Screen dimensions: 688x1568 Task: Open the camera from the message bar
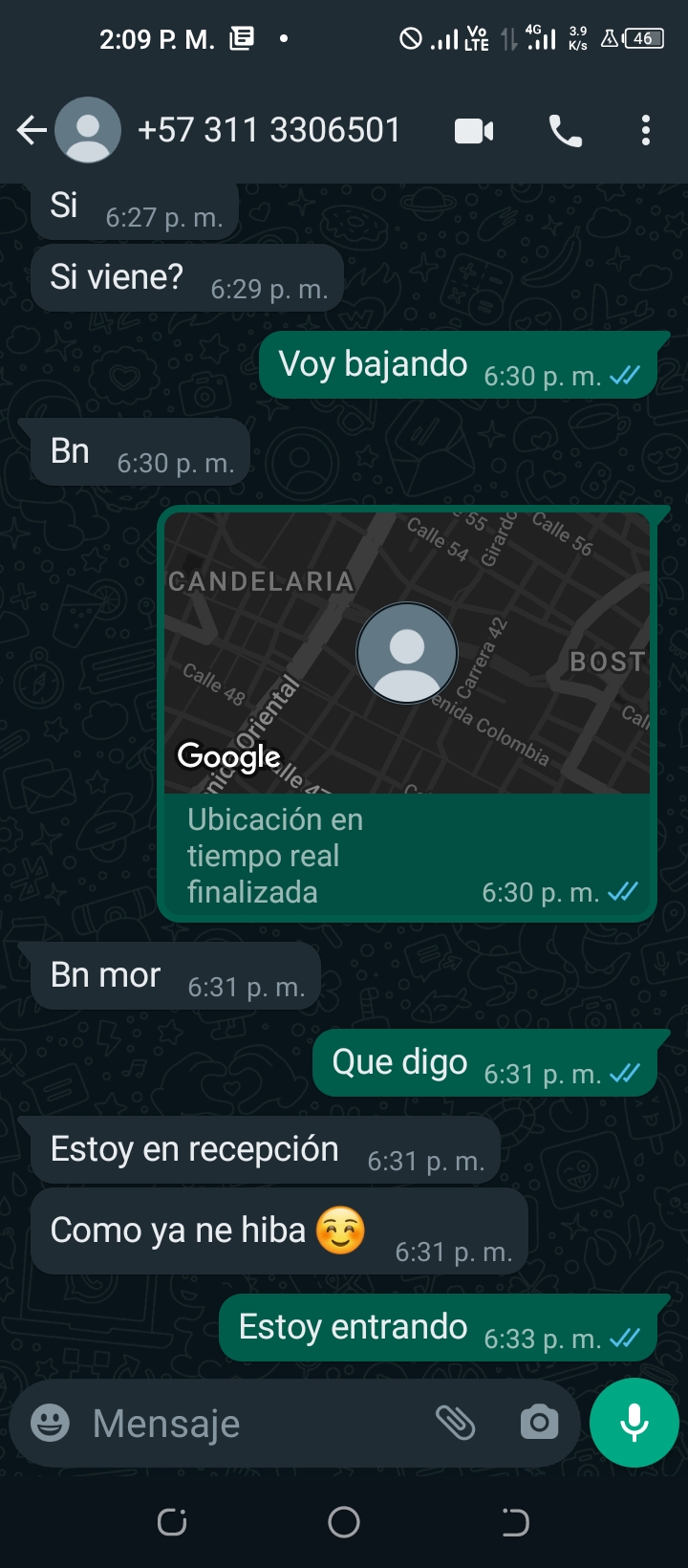tap(539, 1424)
